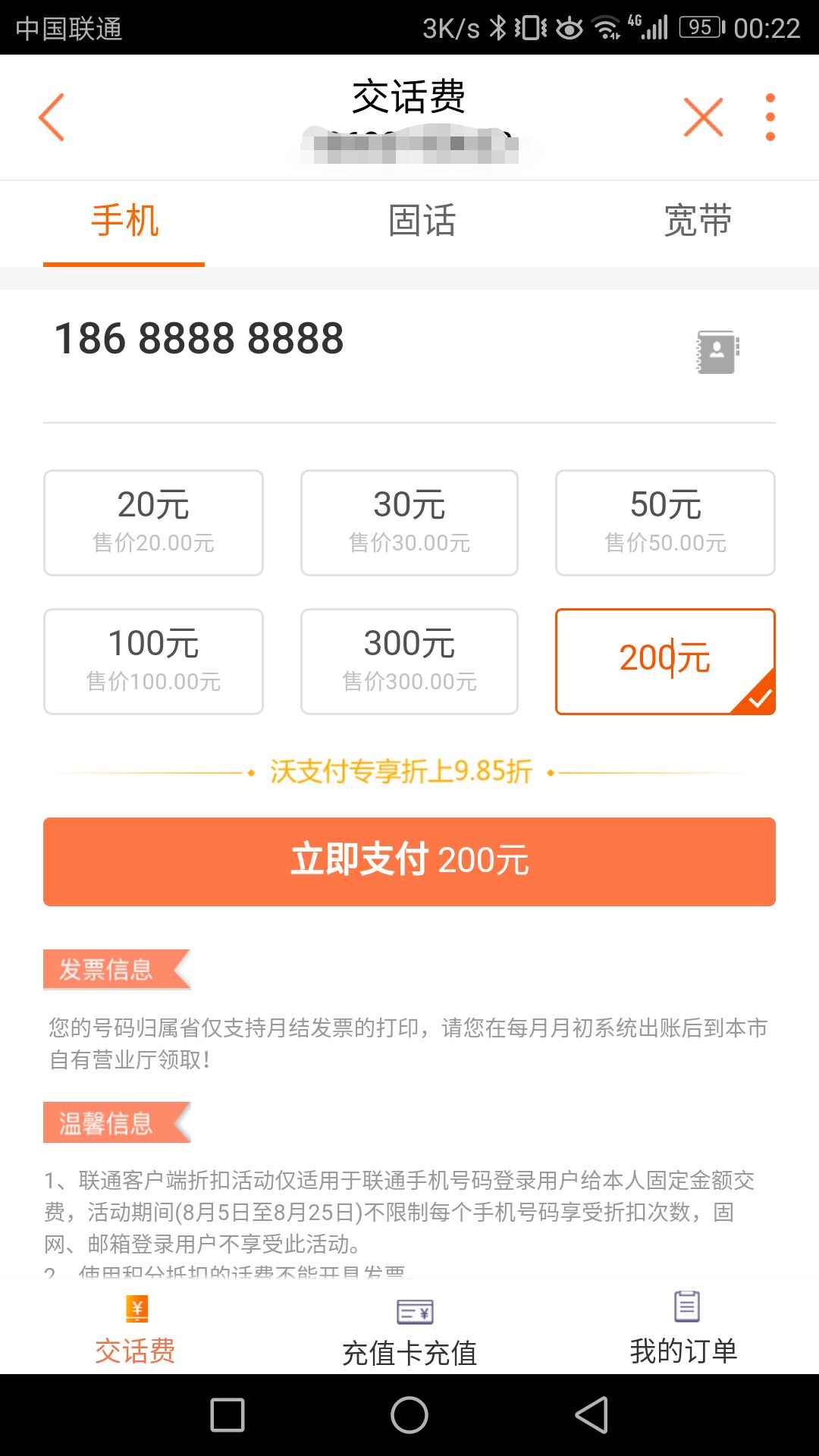Select the 300元 amount card
Image resolution: width=819 pixels, height=1456 pixels.
pyautogui.click(x=409, y=660)
